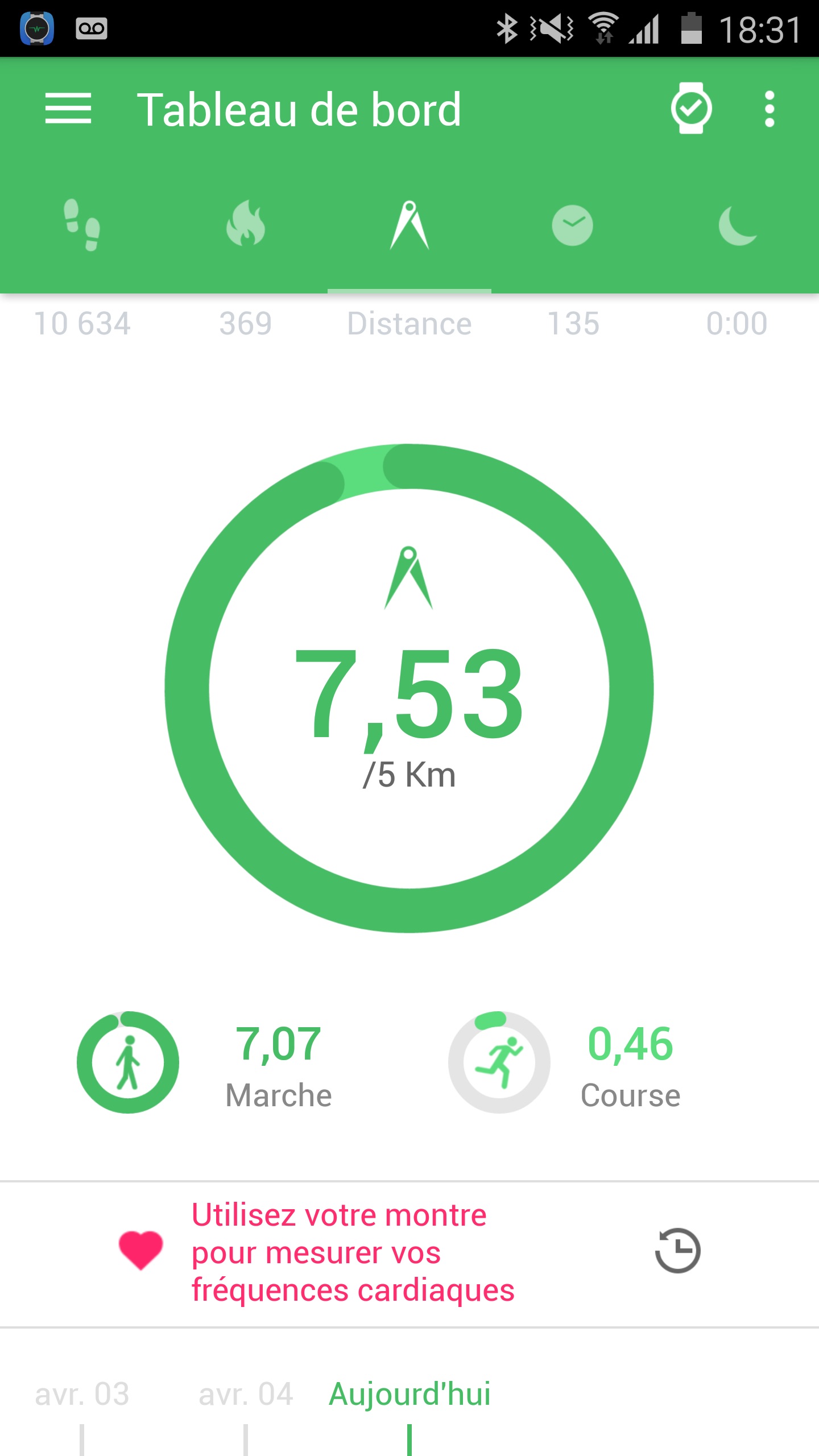Screen dimensions: 819x1456
Task: Tap the watch sync icon
Action: 691,109
